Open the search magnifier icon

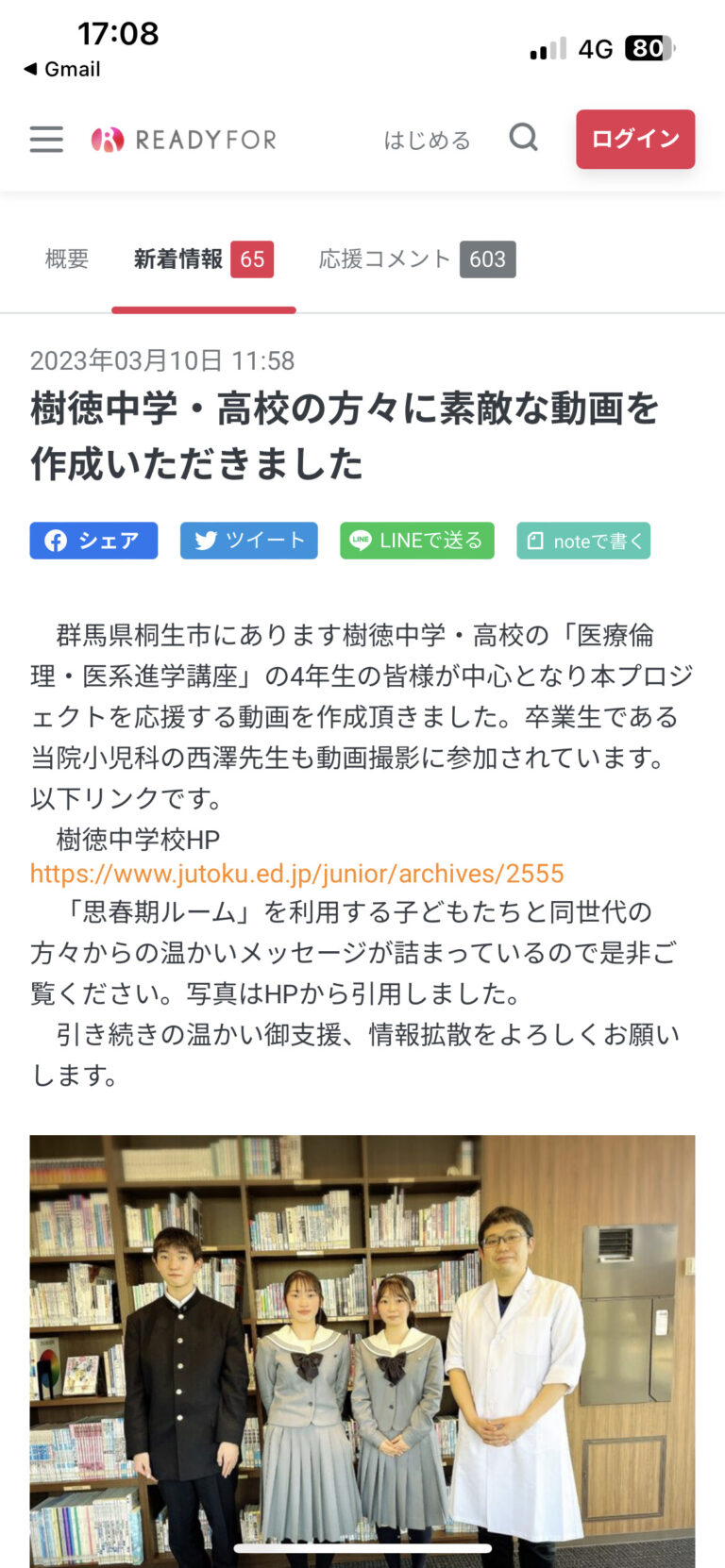[x=523, y=139]
